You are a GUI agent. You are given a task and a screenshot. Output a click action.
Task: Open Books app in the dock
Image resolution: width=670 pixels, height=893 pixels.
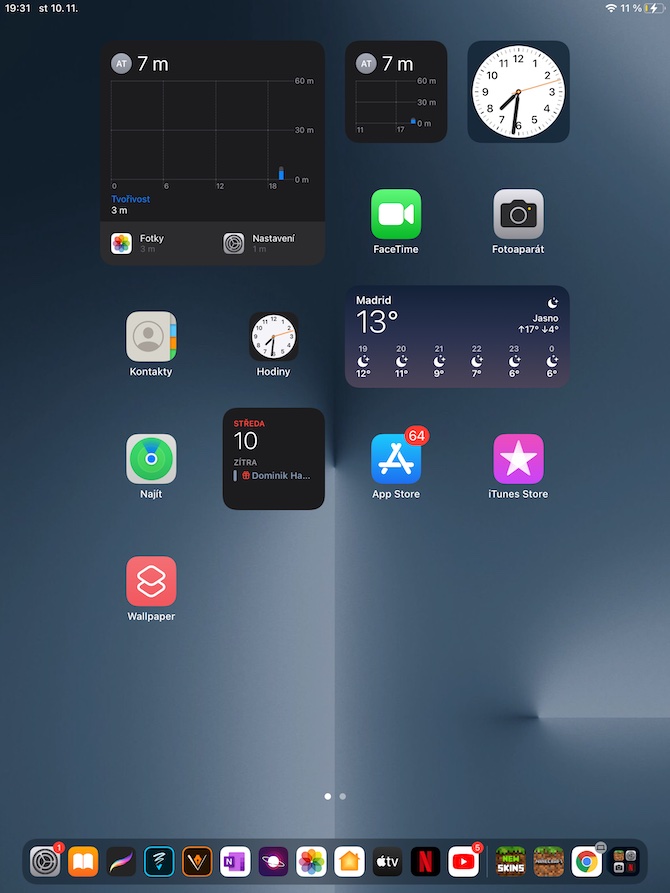coord(83,861)
